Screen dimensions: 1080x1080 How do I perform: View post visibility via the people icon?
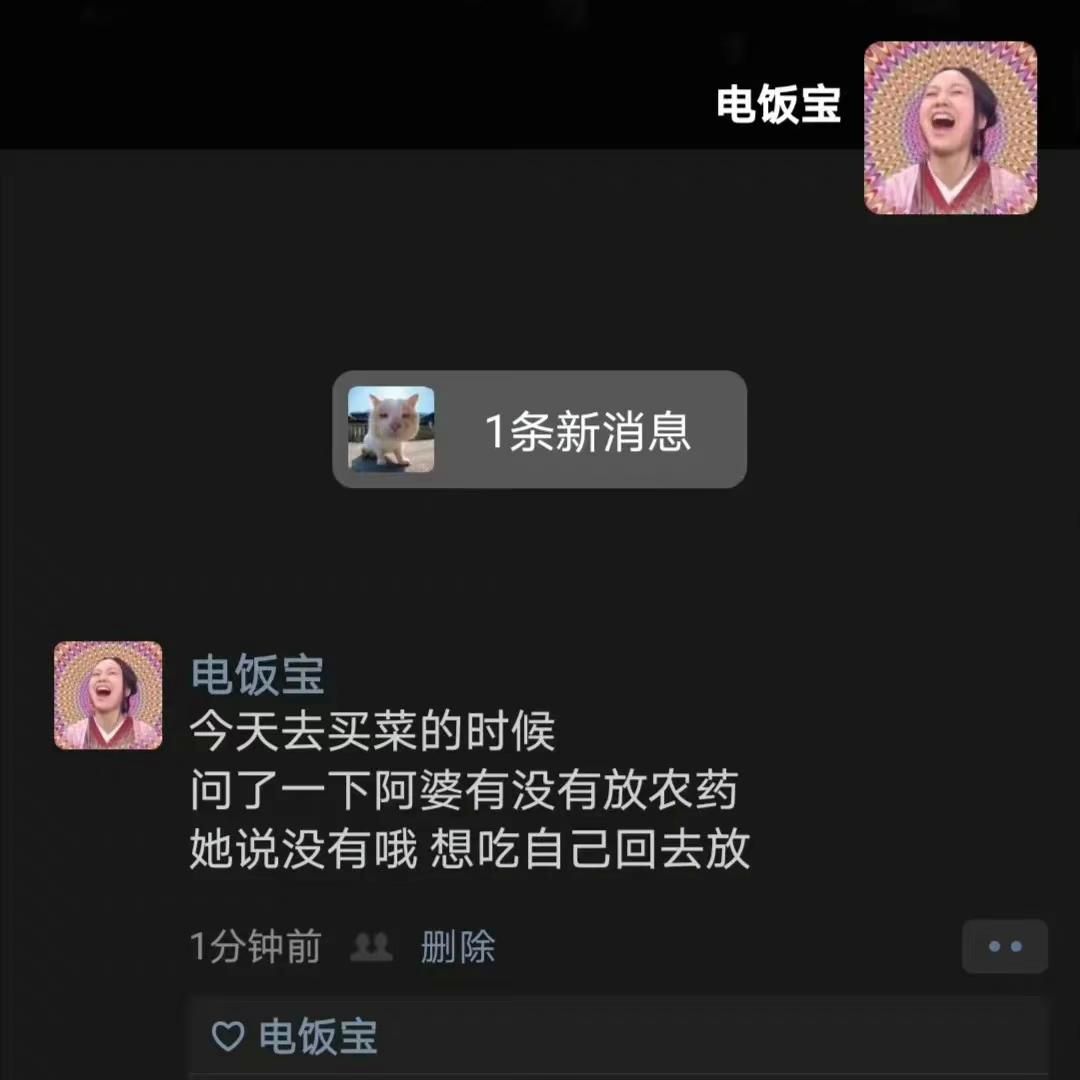coord(371,946)
